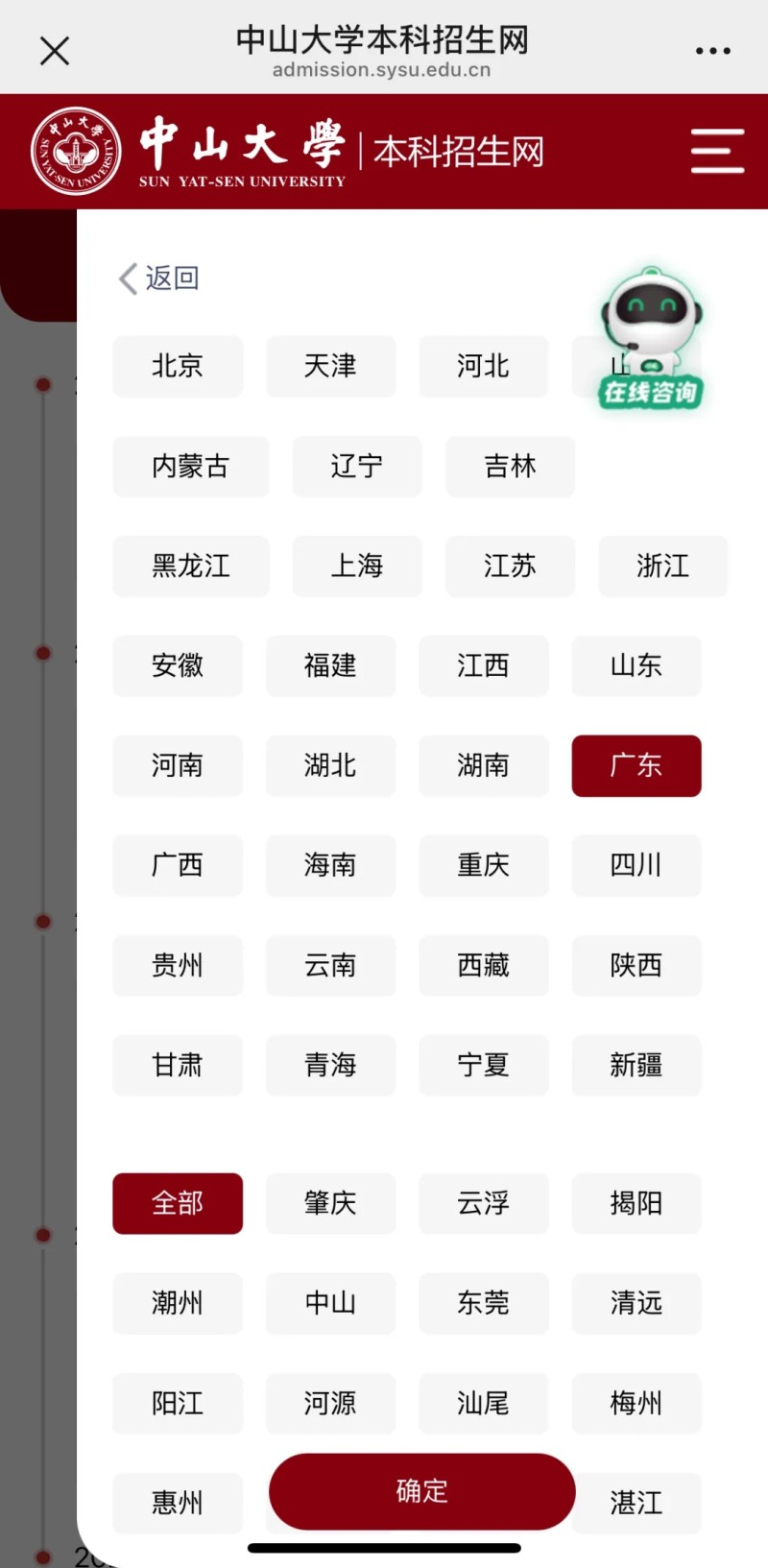
Task: Confirm selection with the 确定 button
Action: tap(421, 1491)
